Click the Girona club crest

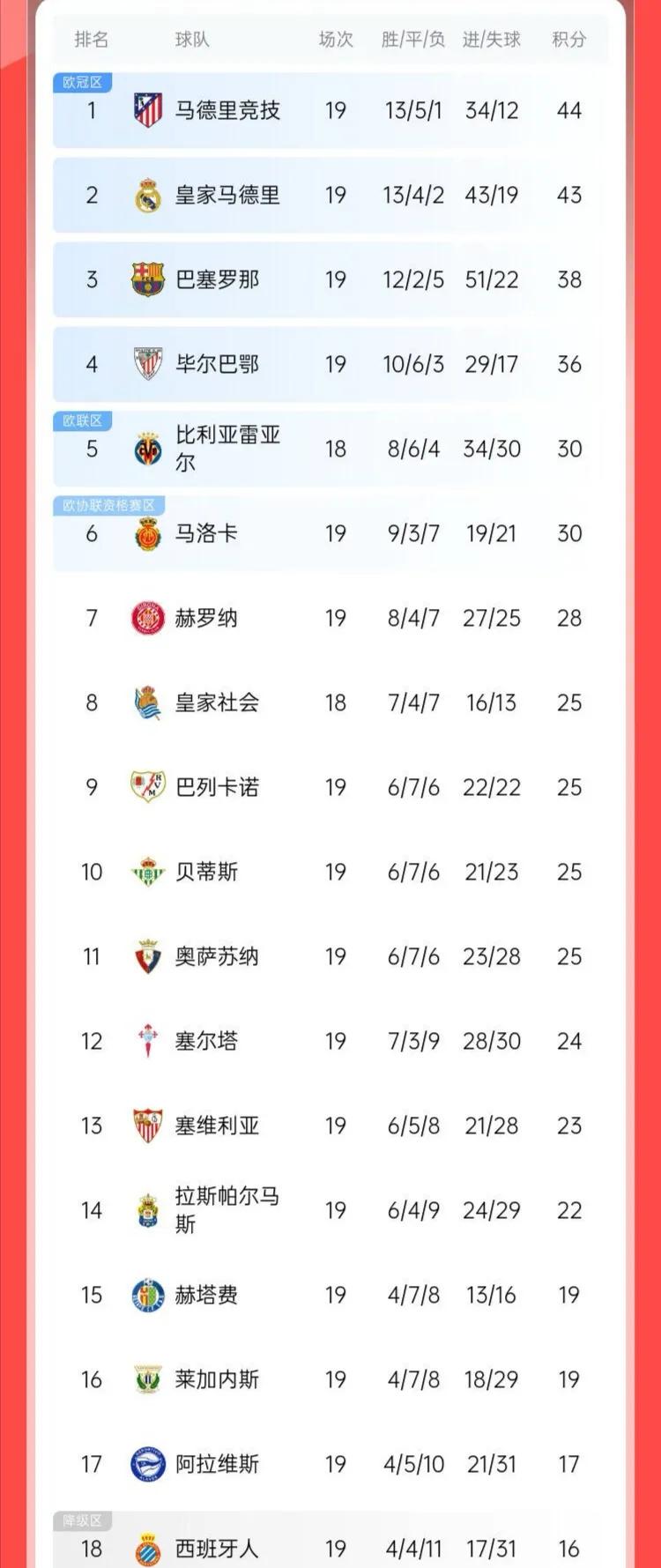(x=148, y=618)
